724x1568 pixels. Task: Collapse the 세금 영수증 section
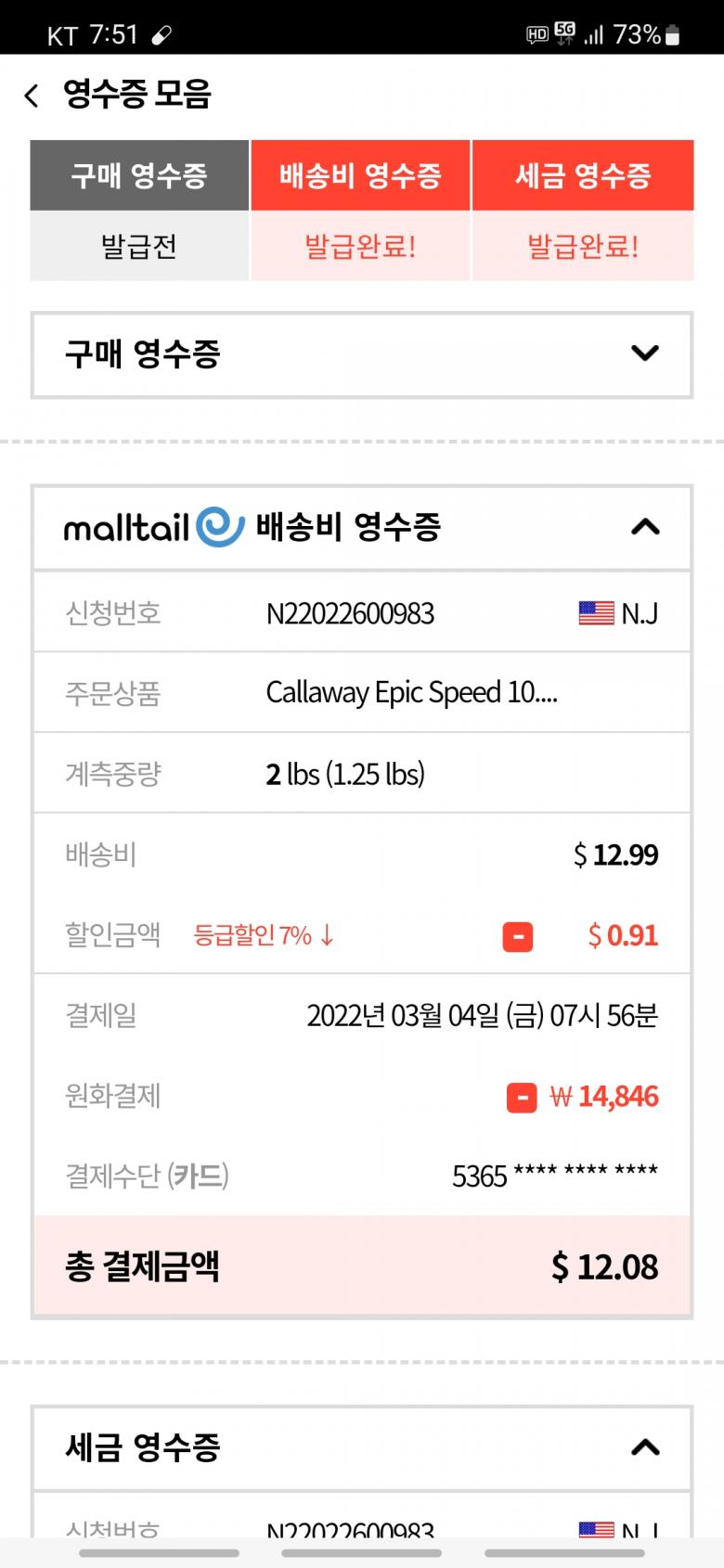tap(645, 1447)
